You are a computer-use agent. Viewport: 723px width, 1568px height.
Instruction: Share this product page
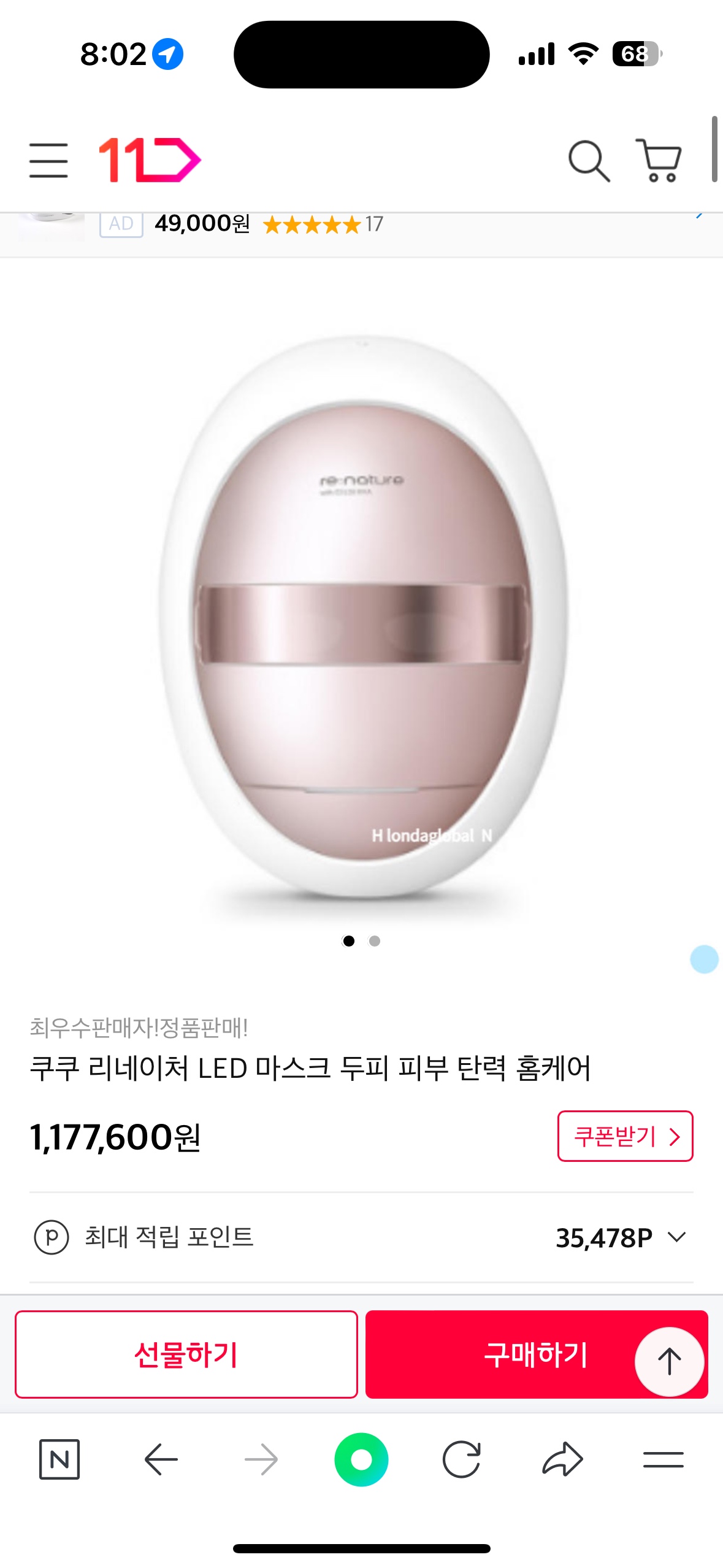[x=562, y=1459]
